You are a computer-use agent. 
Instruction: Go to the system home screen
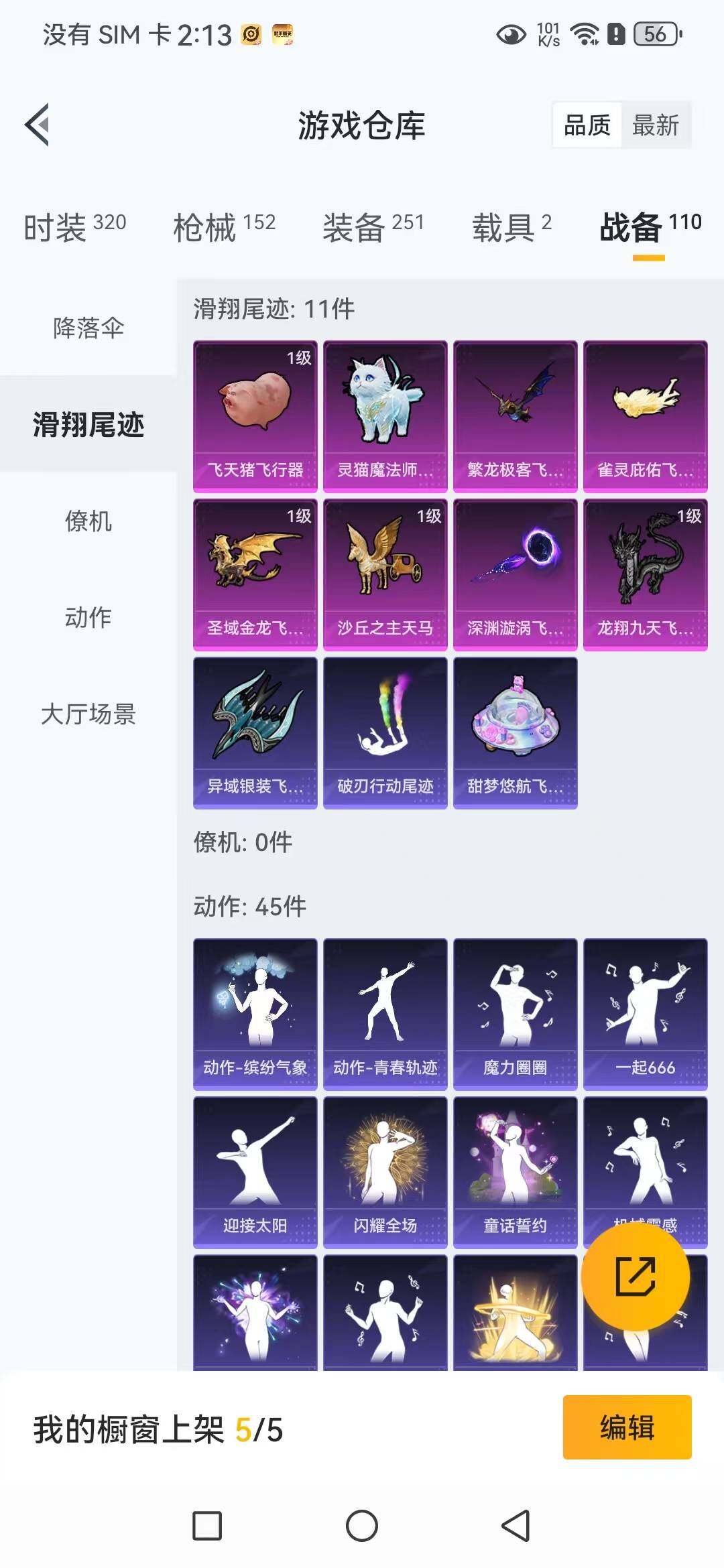coord(362,1526)
